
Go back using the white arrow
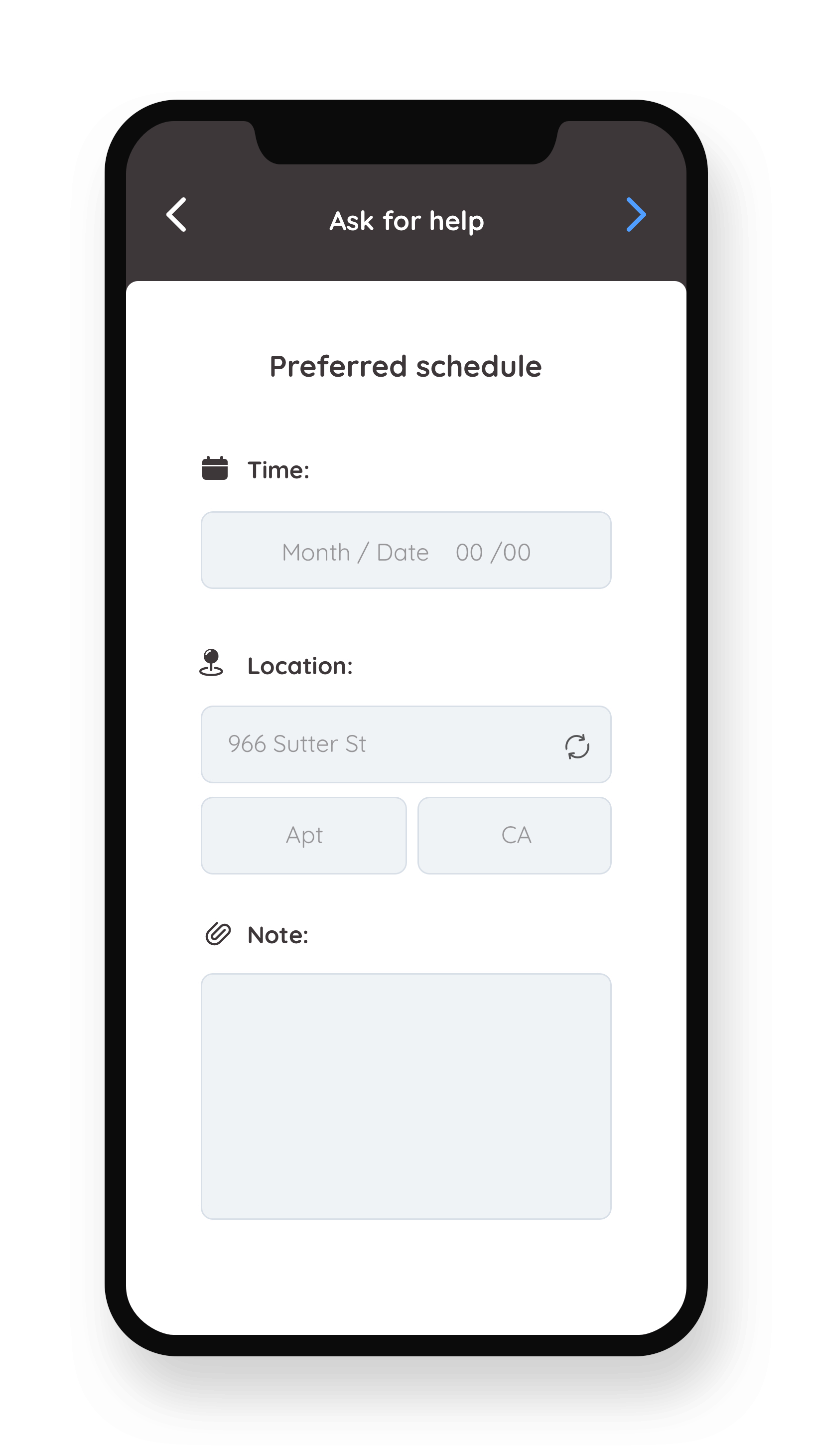pyautogui.click(x=176, y=215)
